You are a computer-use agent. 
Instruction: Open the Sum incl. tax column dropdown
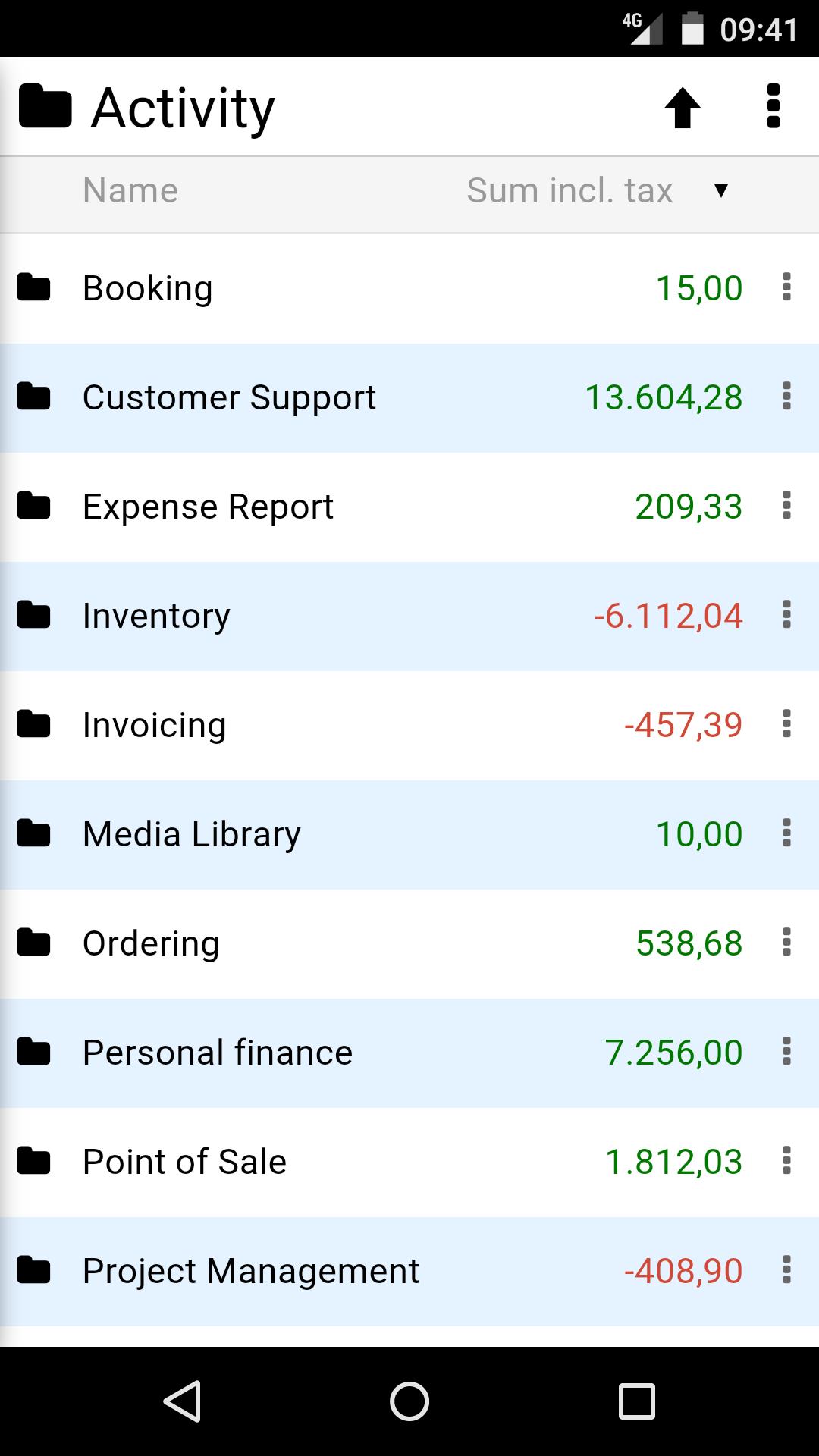pos(720,190)
